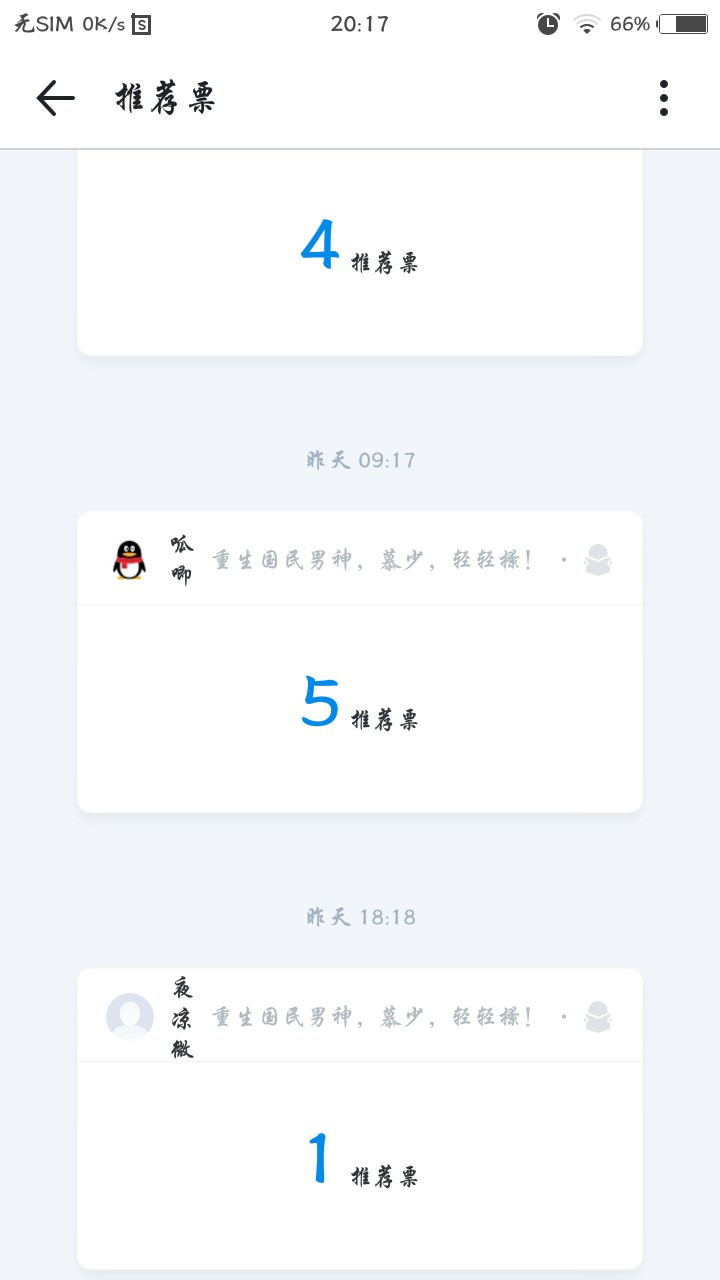Open the book title in 呱唧's card
This screenshot has width=720, height=1280.
coord(373,560)
